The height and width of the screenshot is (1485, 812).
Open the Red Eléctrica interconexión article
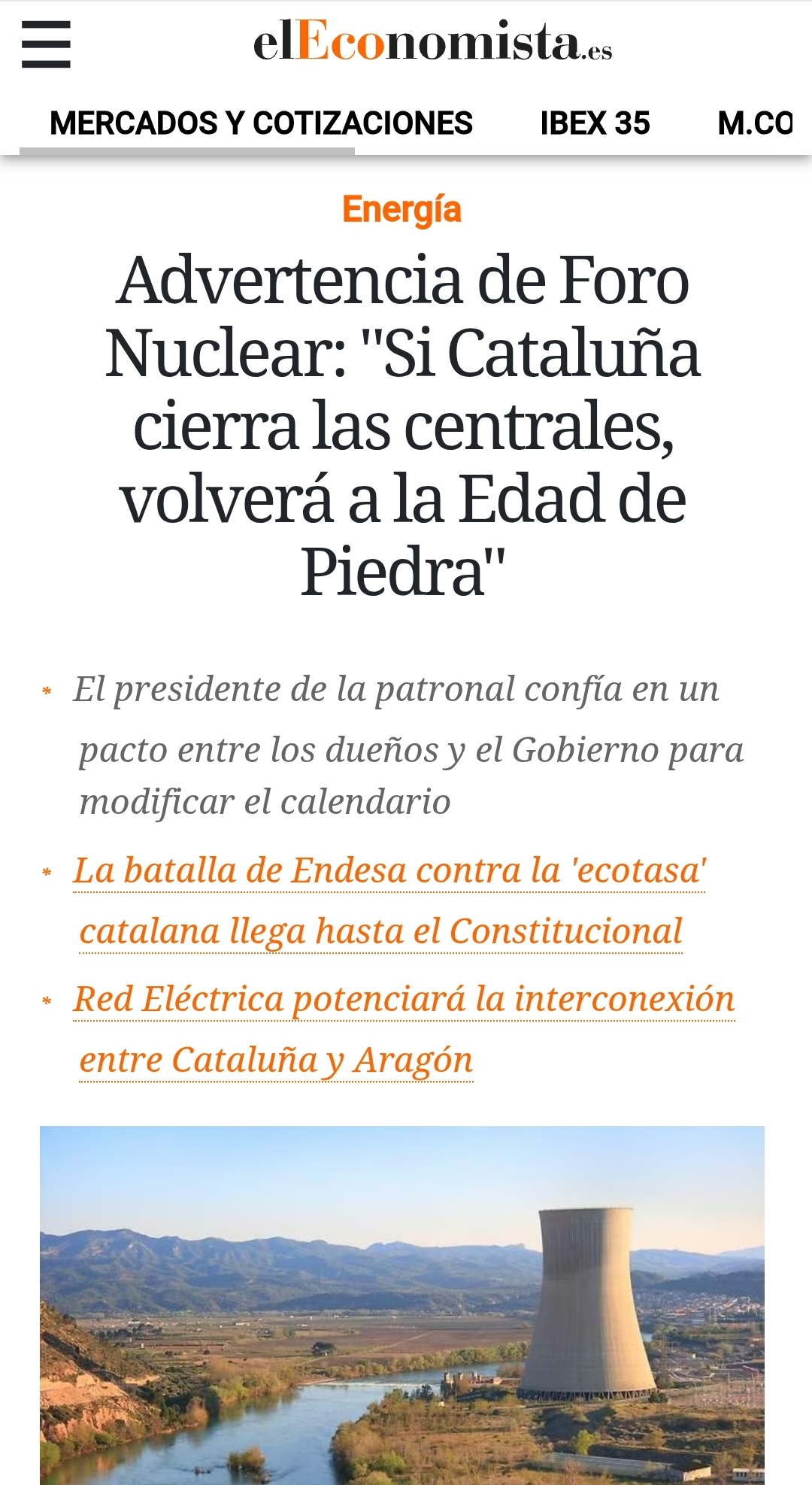(x=404, y=1030)
